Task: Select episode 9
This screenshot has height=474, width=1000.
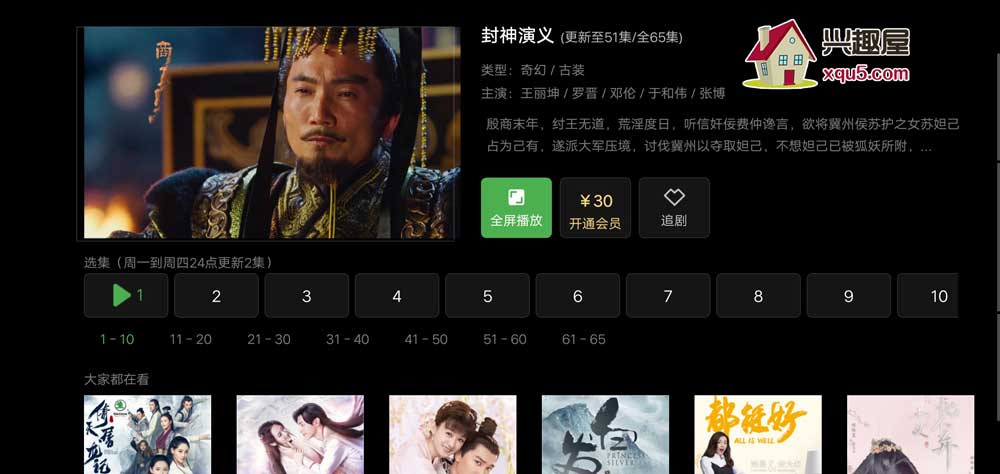Action: (x=848, y=296)
